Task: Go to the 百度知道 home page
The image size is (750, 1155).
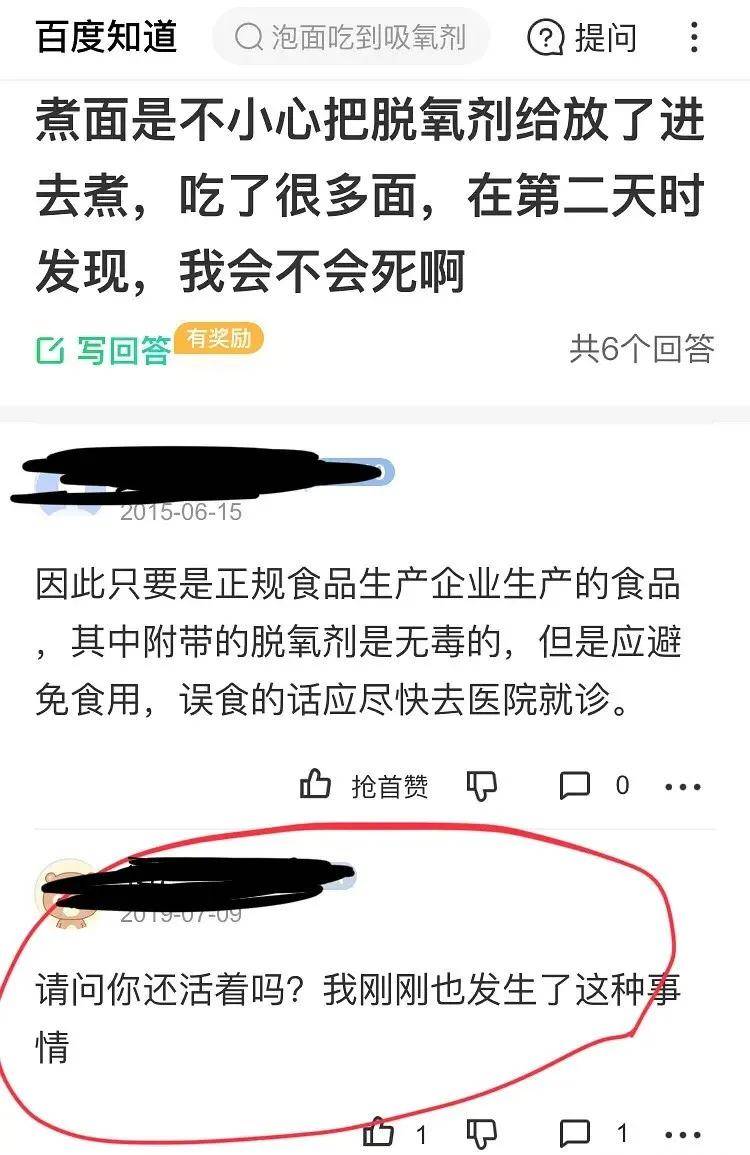Action: click(106, 38)
